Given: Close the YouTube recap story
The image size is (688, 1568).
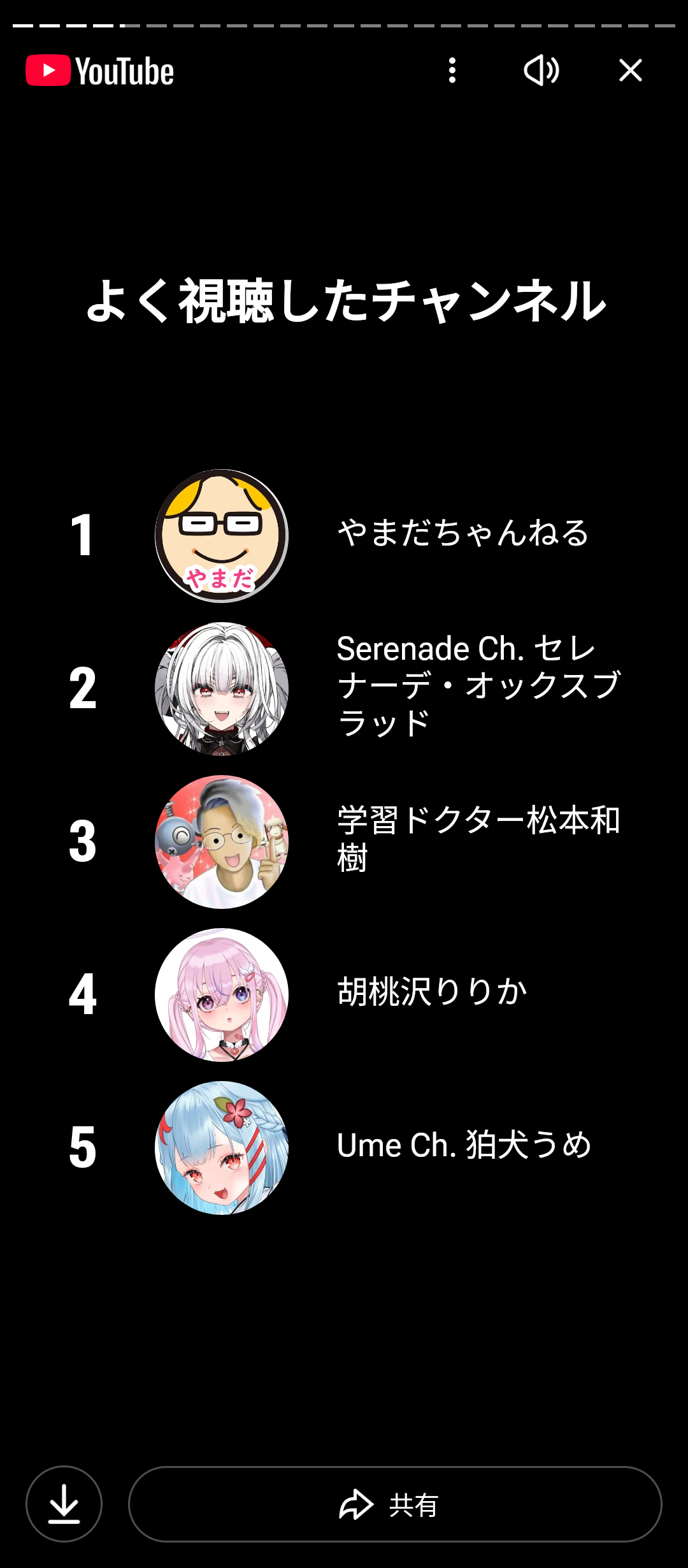Looking at the screenshot, I should point(631,70).
